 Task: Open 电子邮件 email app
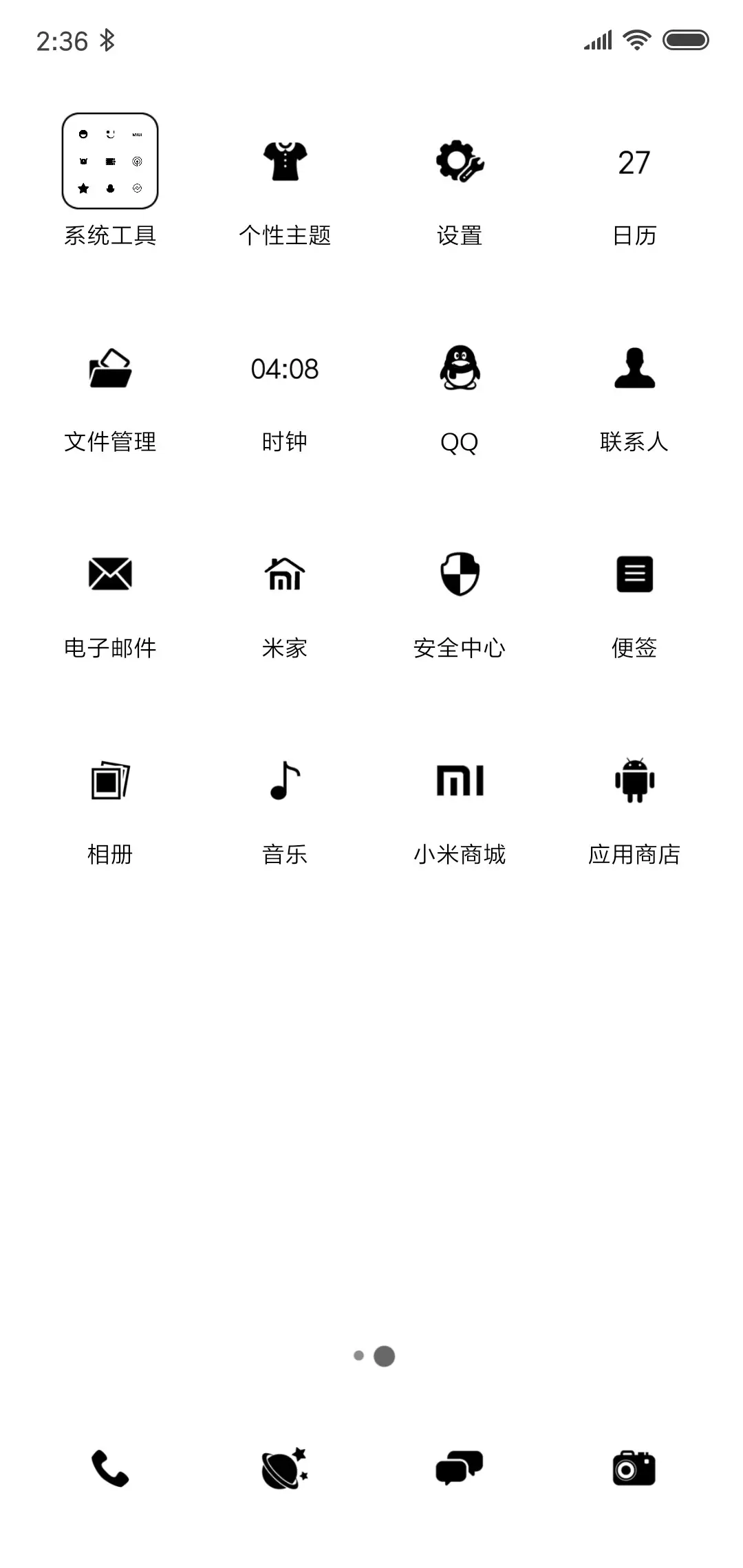click(x=111, y=576)
